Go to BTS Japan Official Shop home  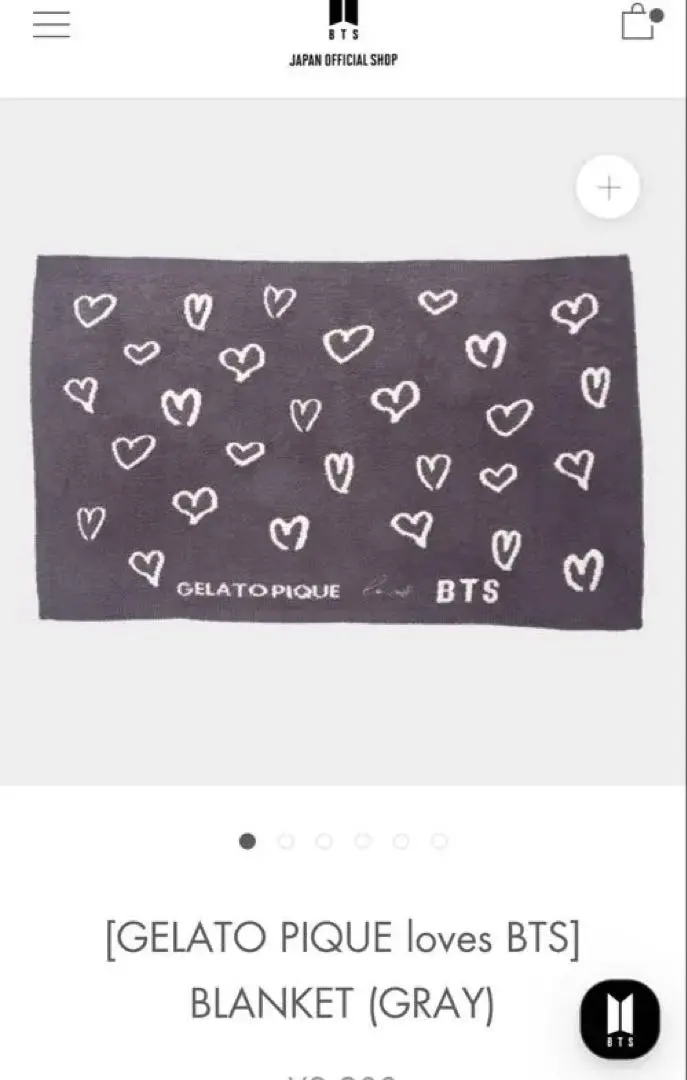(343, 35)
